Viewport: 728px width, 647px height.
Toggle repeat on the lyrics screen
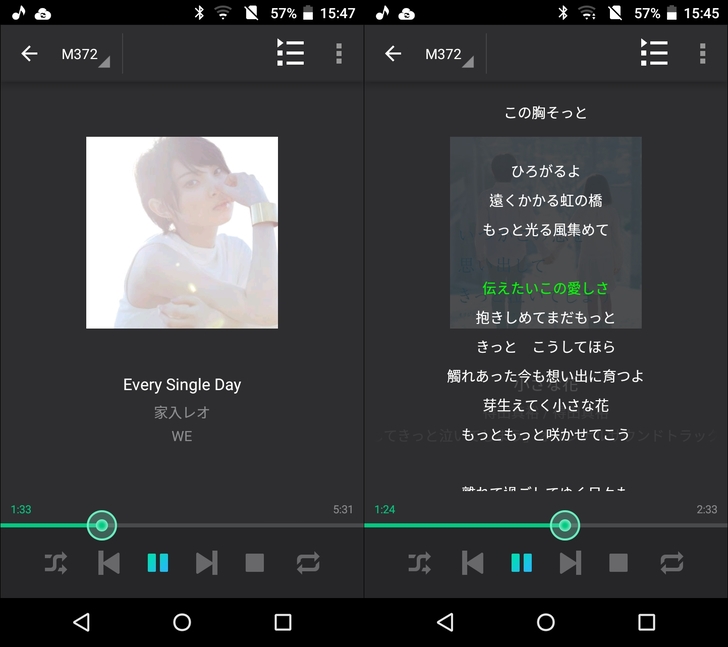[x=672, y=563]
